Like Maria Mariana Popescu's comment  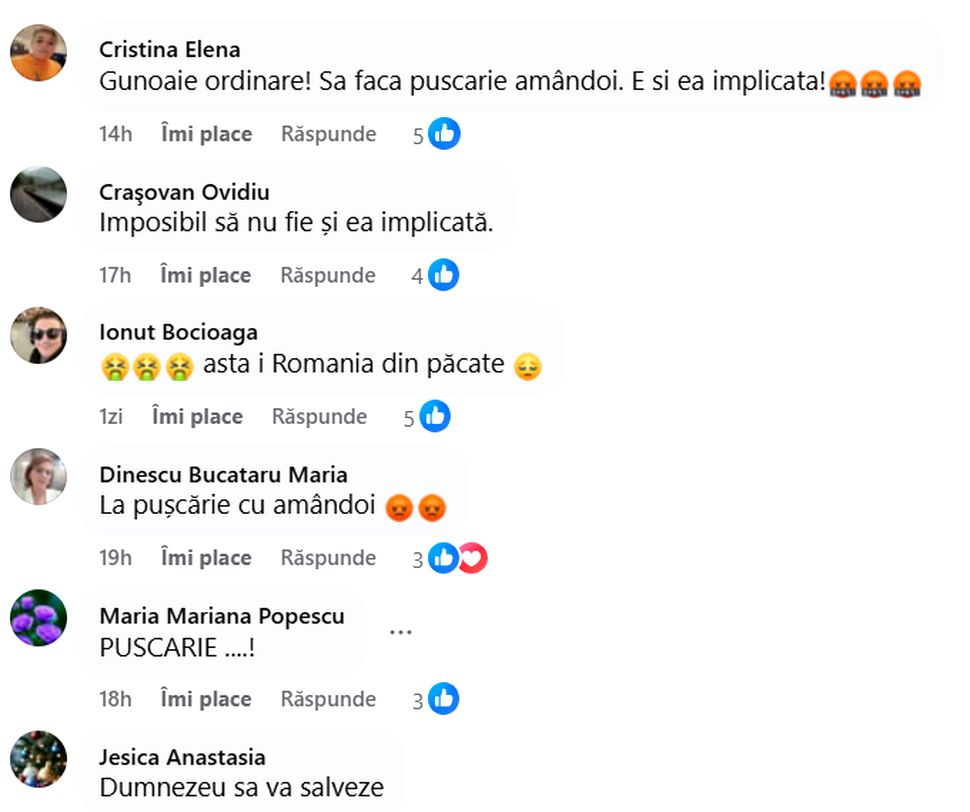click(206, 699)
